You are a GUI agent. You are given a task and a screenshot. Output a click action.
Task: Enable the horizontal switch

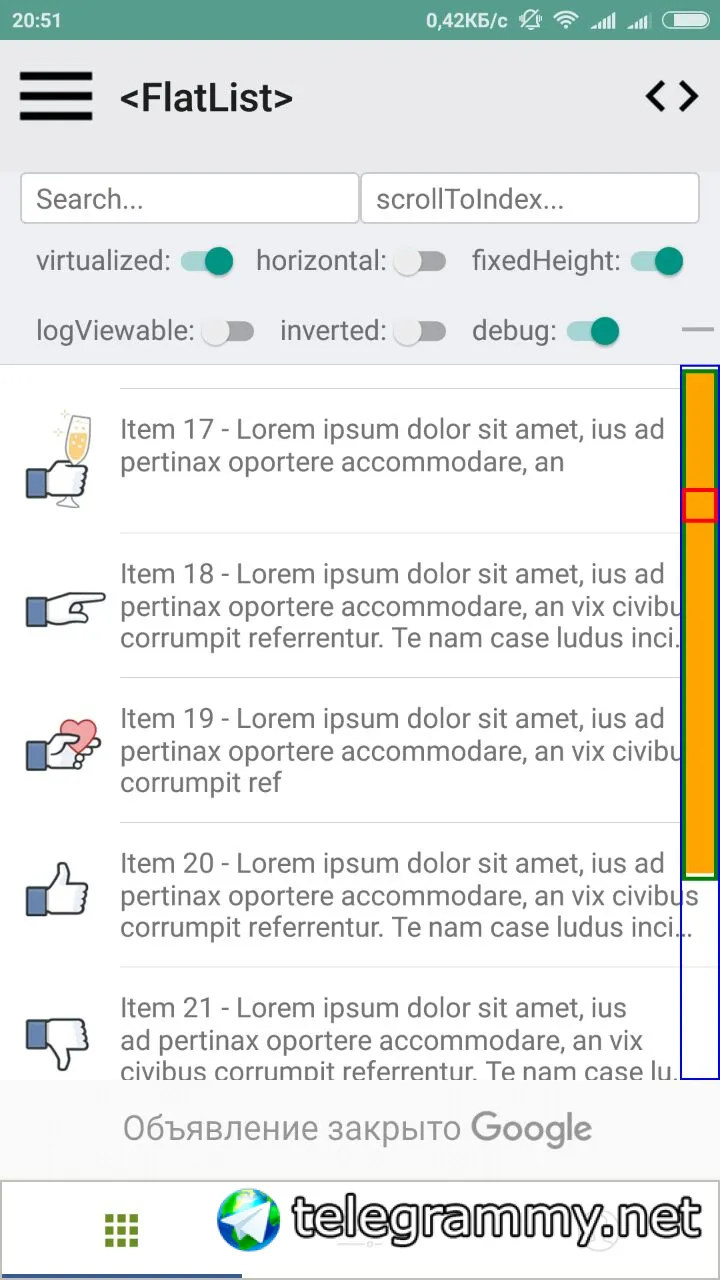(x=419, y=262)
